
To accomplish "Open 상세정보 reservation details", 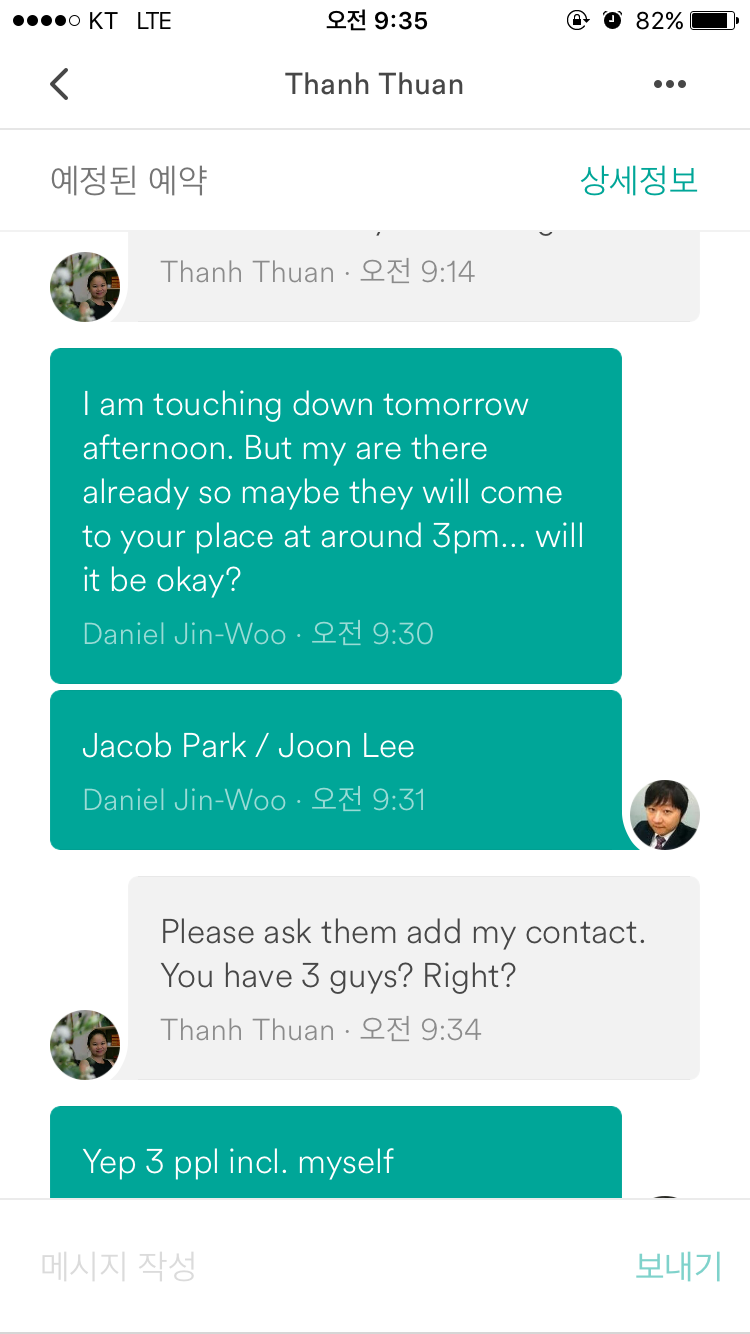I will [x=638, y=181].
